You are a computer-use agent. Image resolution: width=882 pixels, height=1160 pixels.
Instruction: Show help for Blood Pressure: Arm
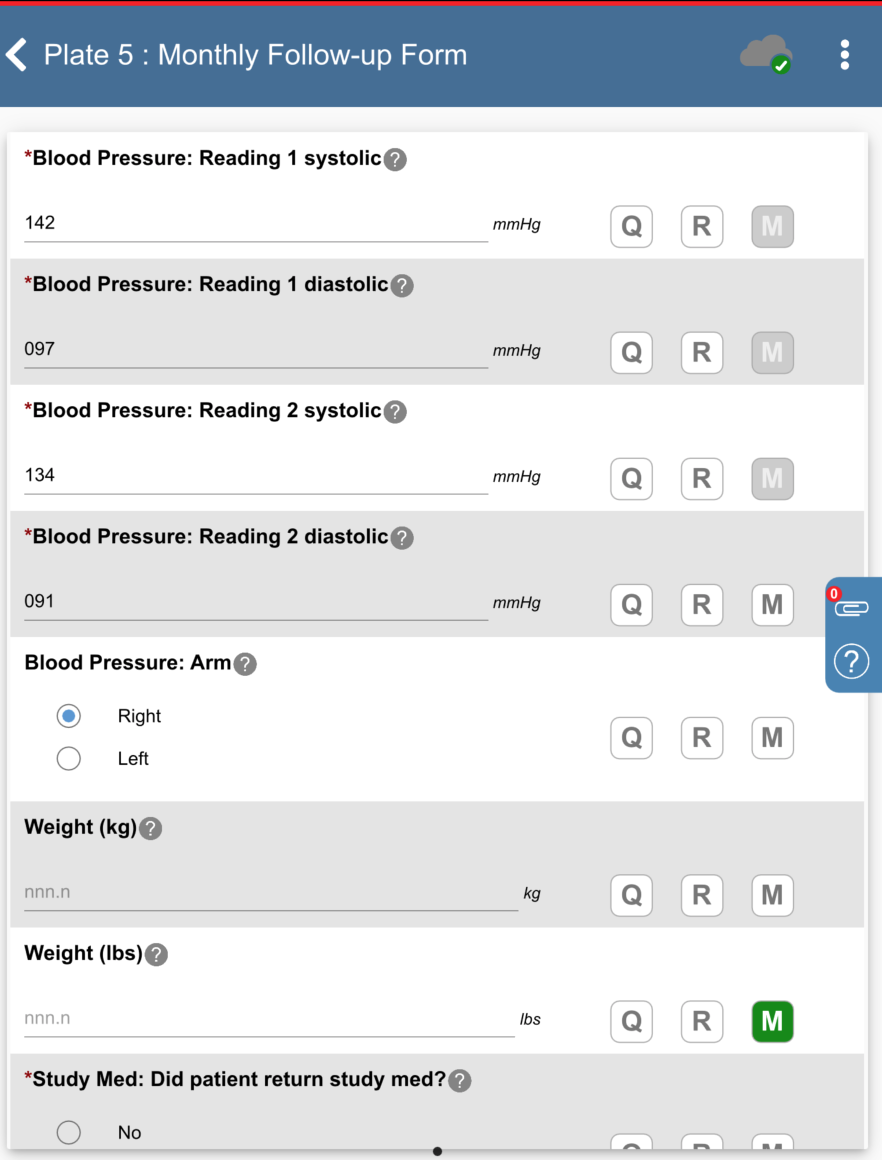pos(245,664)
